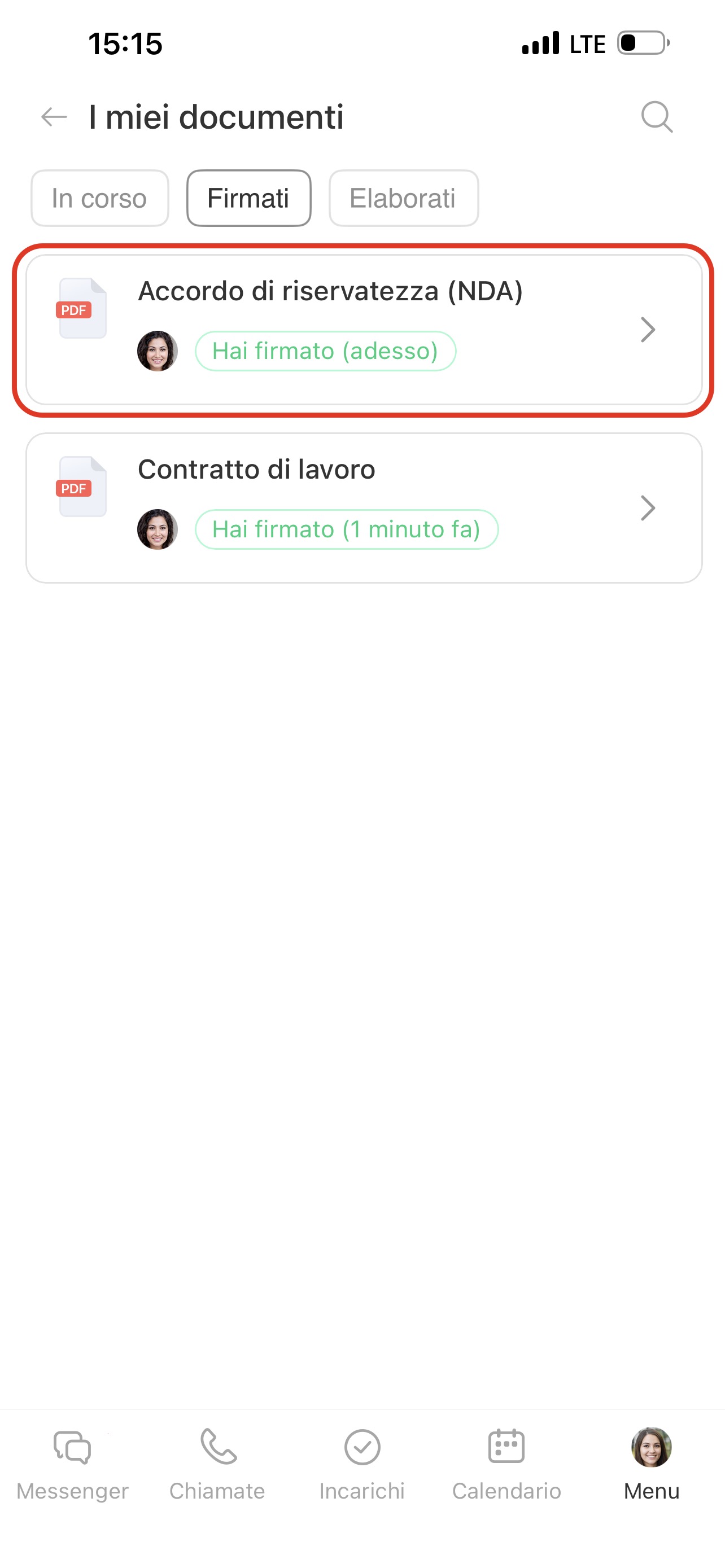725x1568 pixels.
Task: Show the Elaborati documents
Action: [x=403, y=199]
